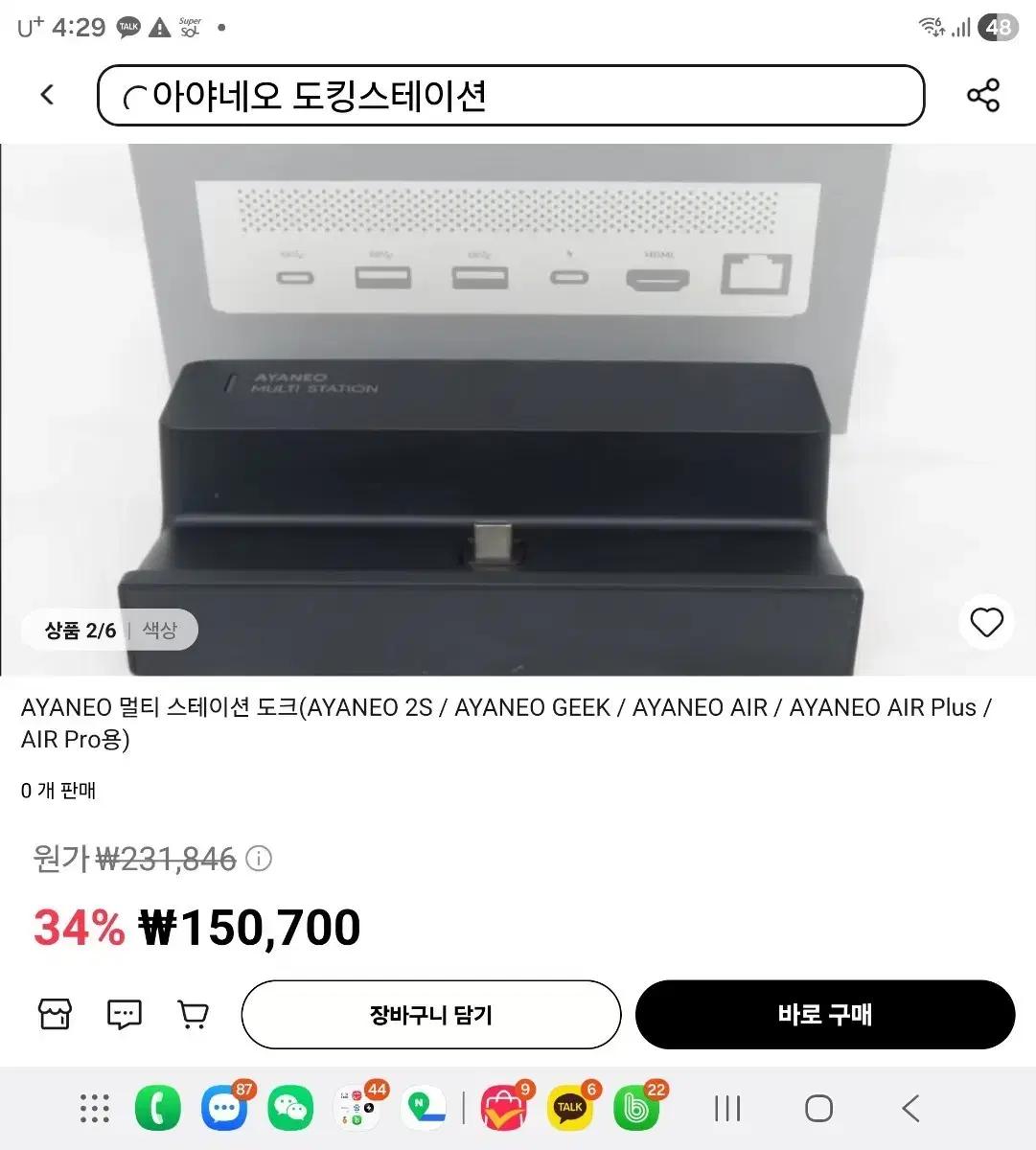Open the phone dialer app

point(157,1108)
